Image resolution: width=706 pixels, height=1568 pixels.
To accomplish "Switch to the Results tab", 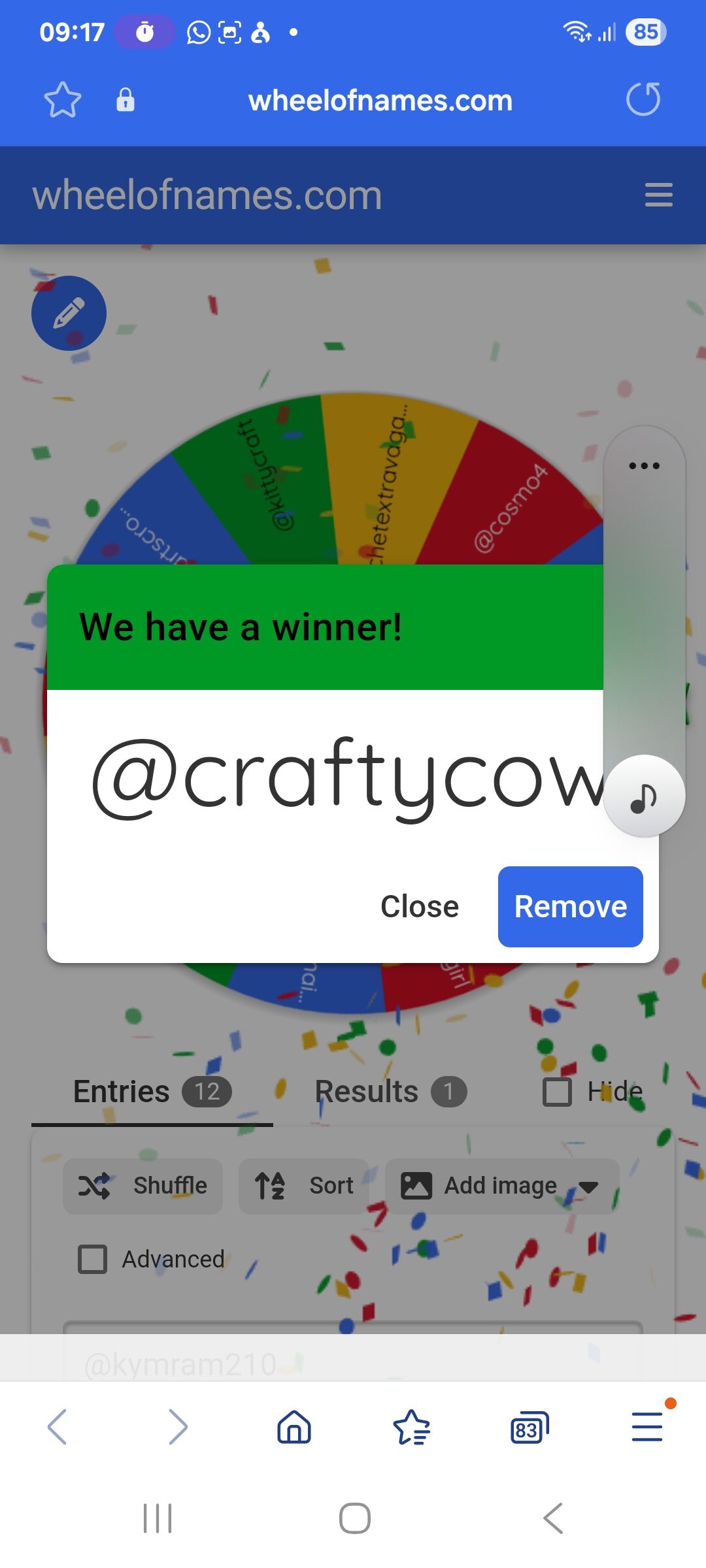I will pyautogui.click(x=390, y=1092).
